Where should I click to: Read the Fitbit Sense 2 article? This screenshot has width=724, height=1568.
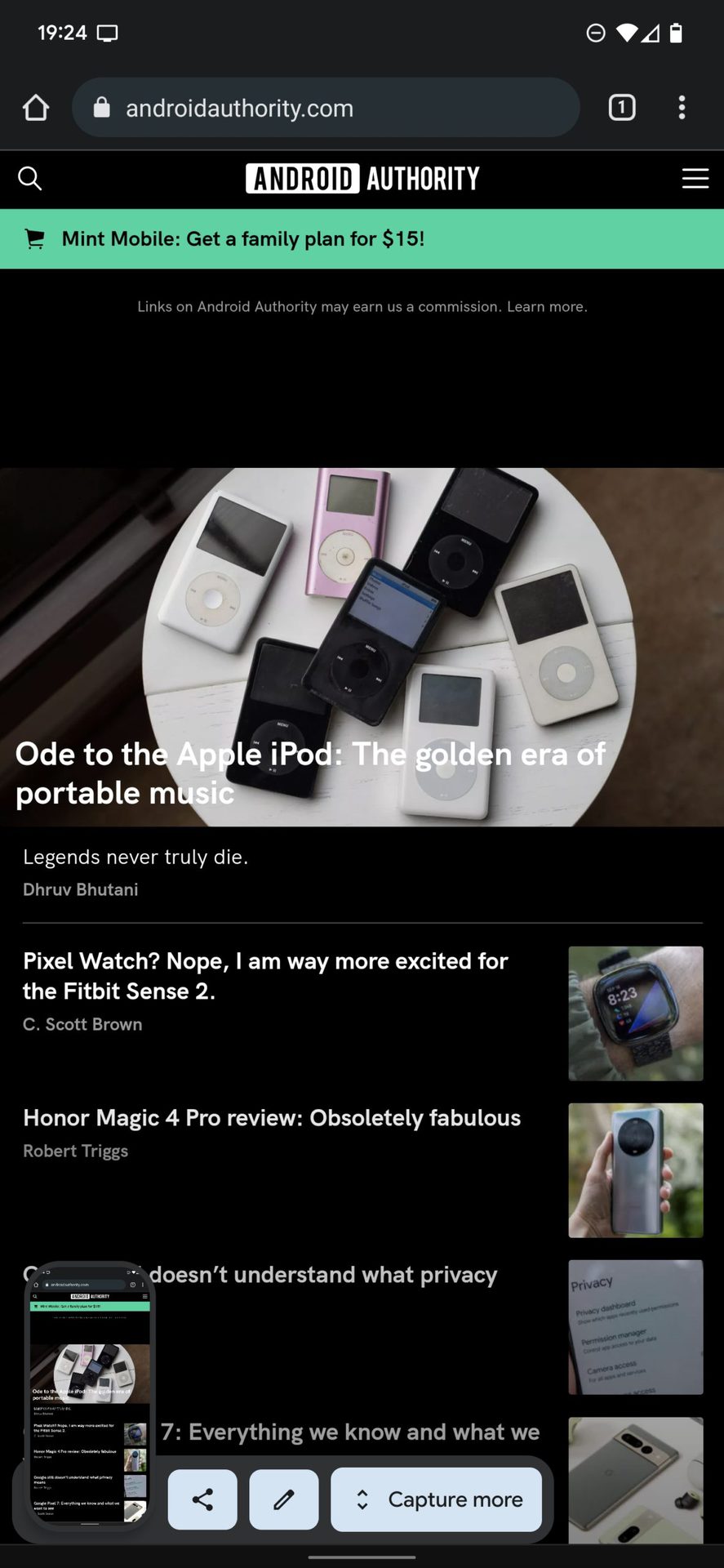265,976
